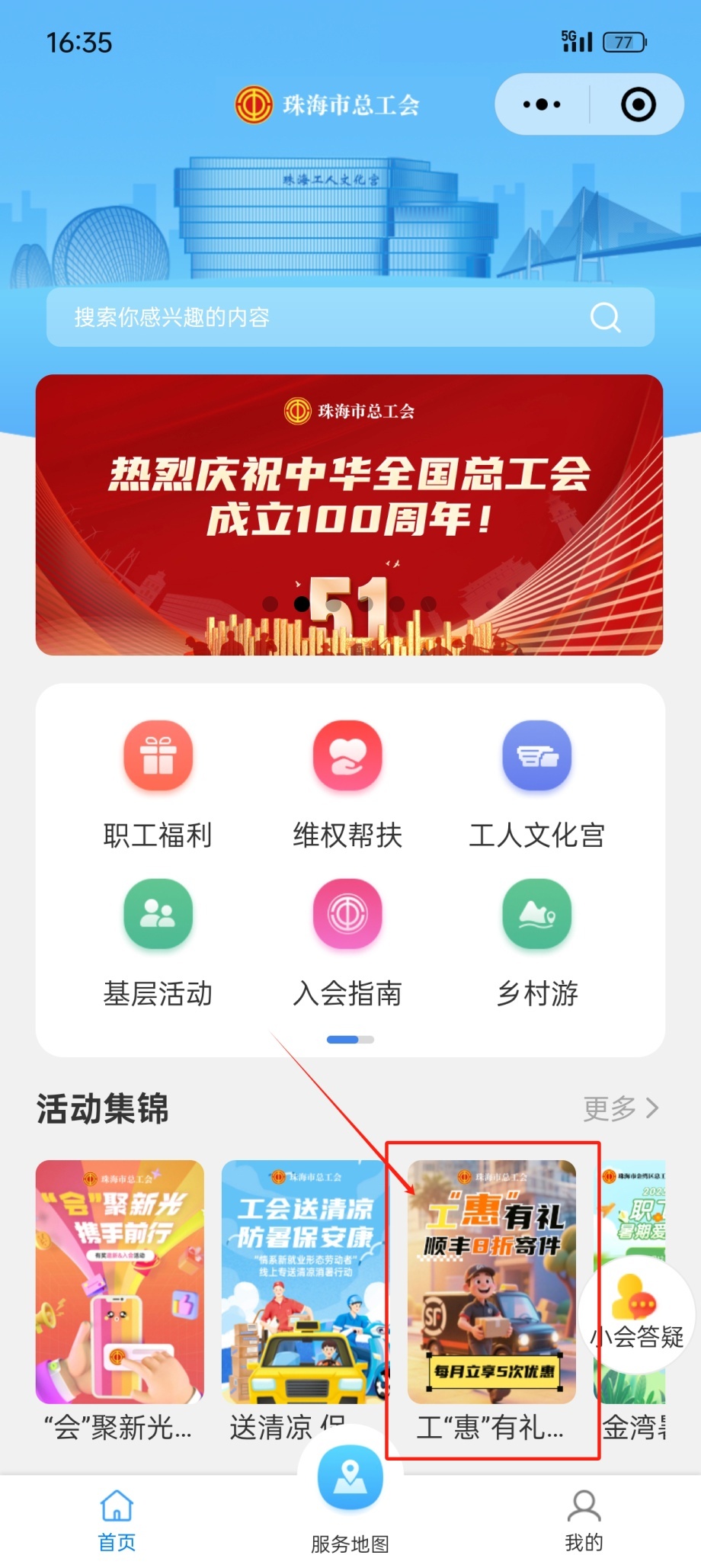Open the mini program more options menu
The image size is (701, 1568).
point(542,104)
